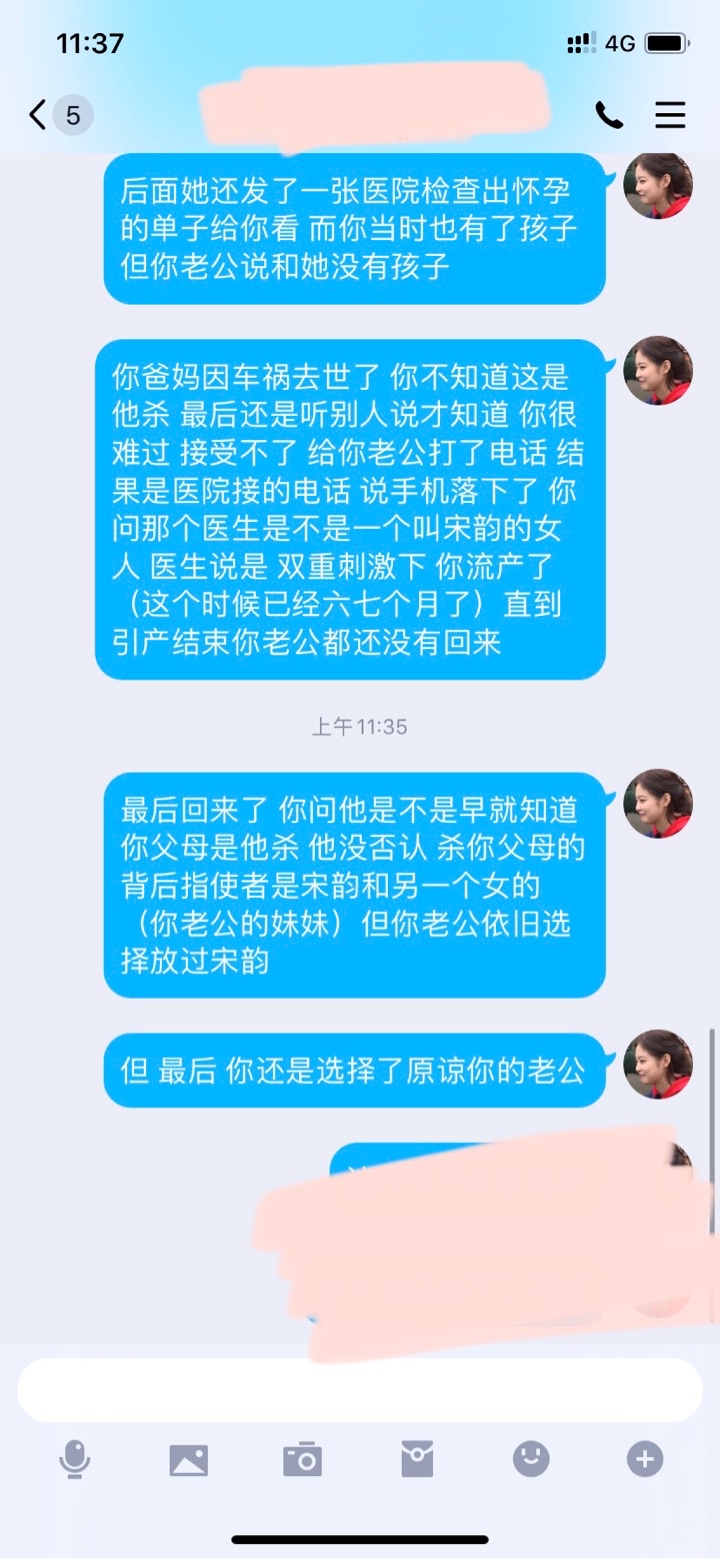This screenshot has width=720, height=1559.
Task: Start a voice call with this contact
Action: coord(609,115)
